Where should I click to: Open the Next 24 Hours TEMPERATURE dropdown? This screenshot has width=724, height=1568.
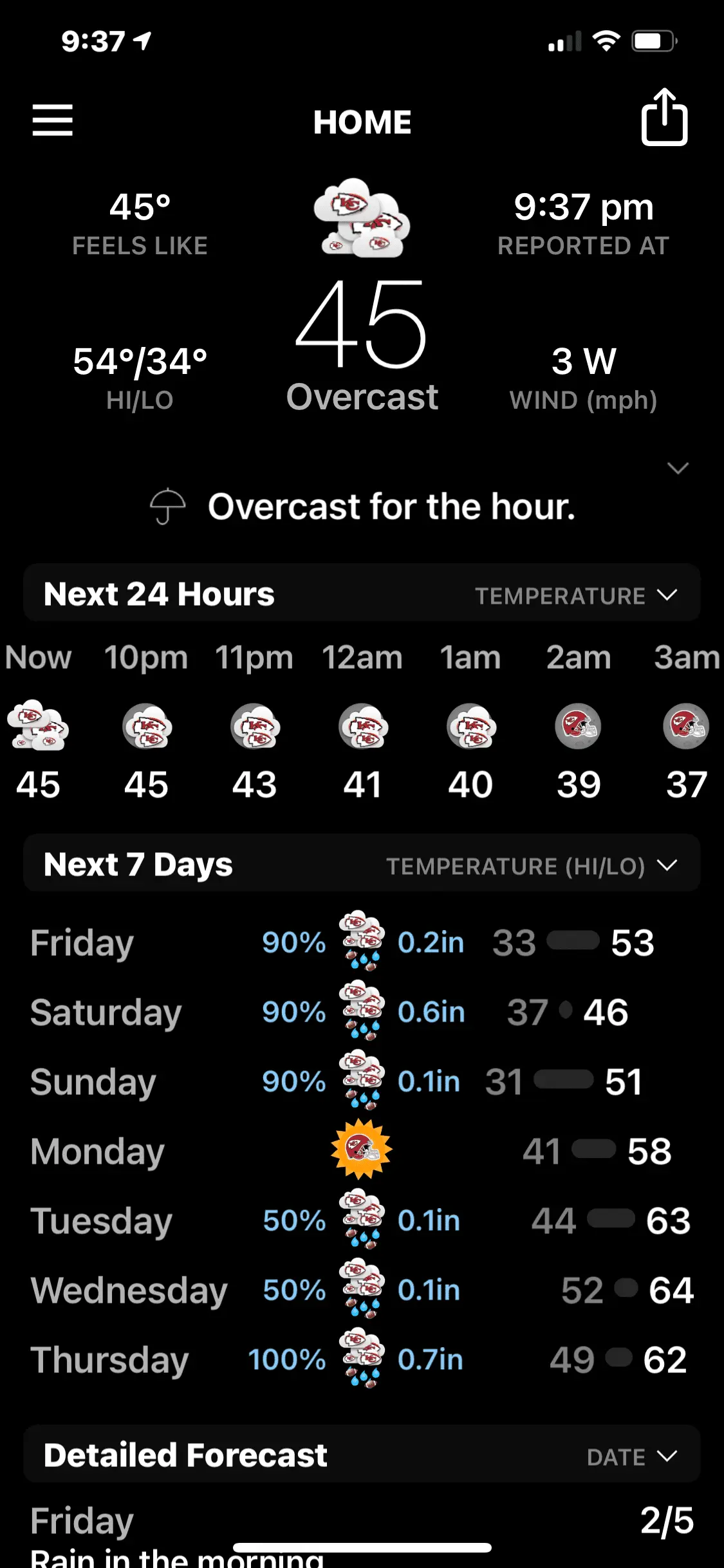point(575,595)
